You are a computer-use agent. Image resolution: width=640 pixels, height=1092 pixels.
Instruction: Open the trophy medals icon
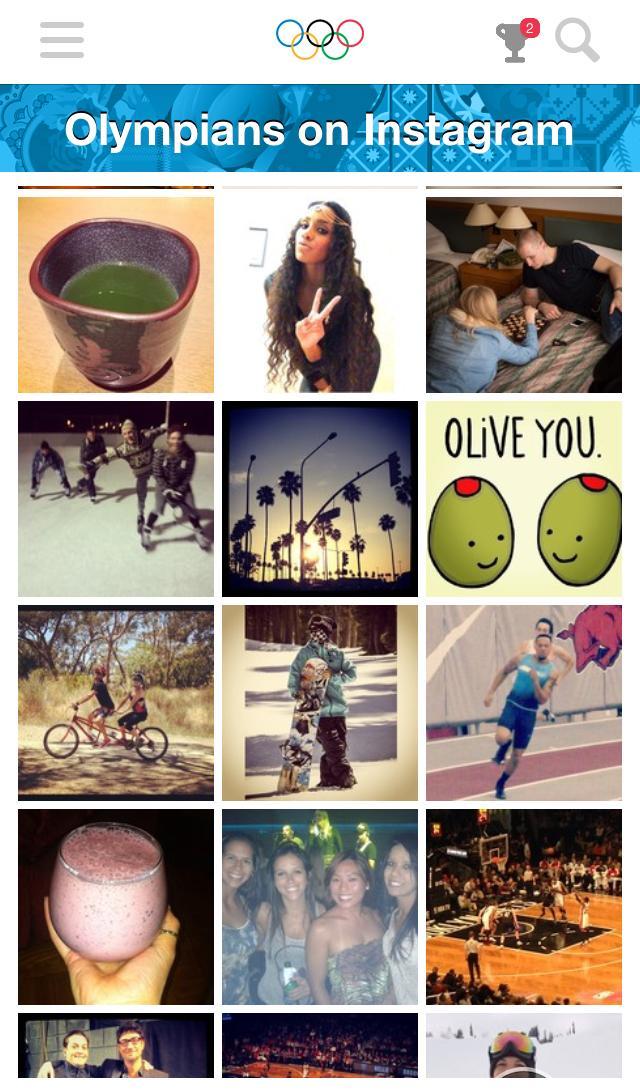pos(515,41)
